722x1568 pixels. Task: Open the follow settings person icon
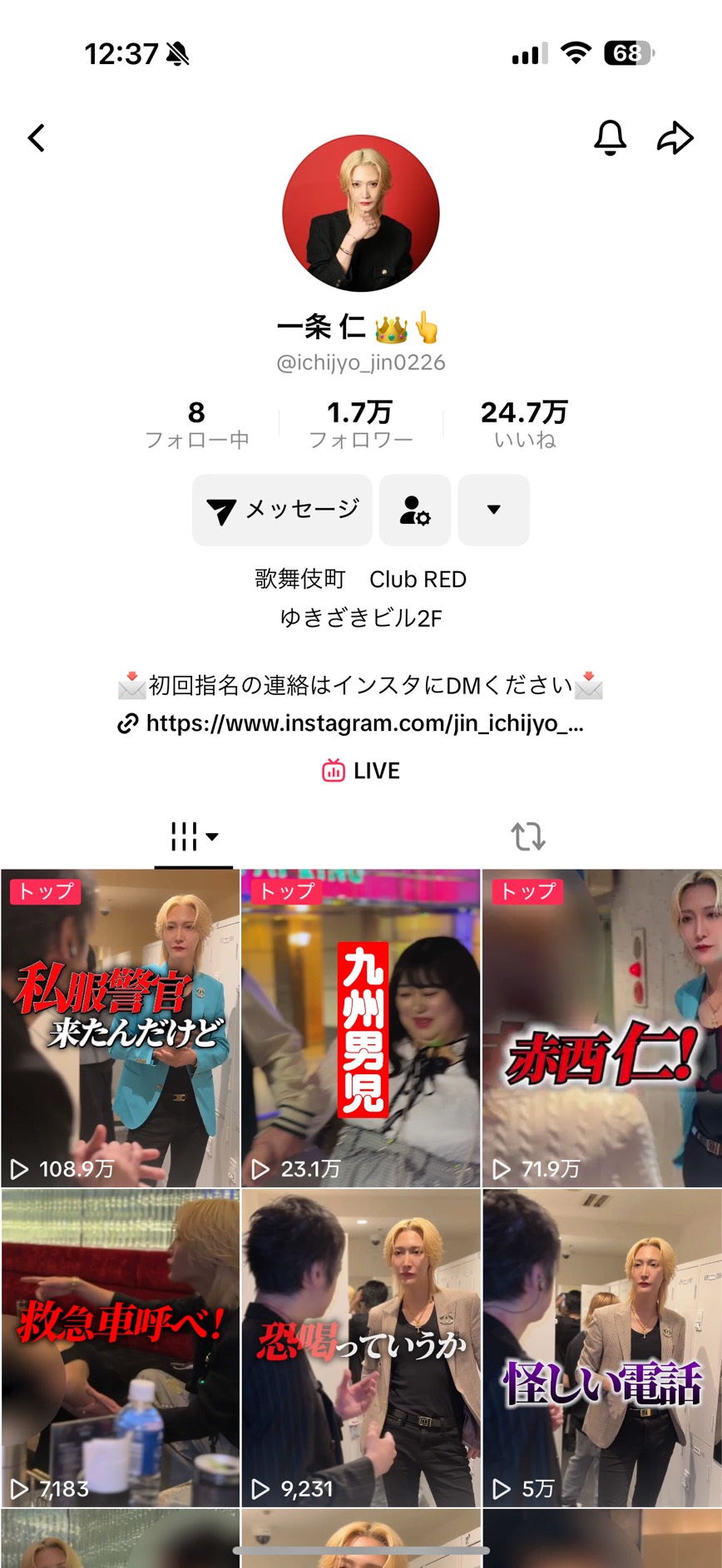[x=414, y=510]
